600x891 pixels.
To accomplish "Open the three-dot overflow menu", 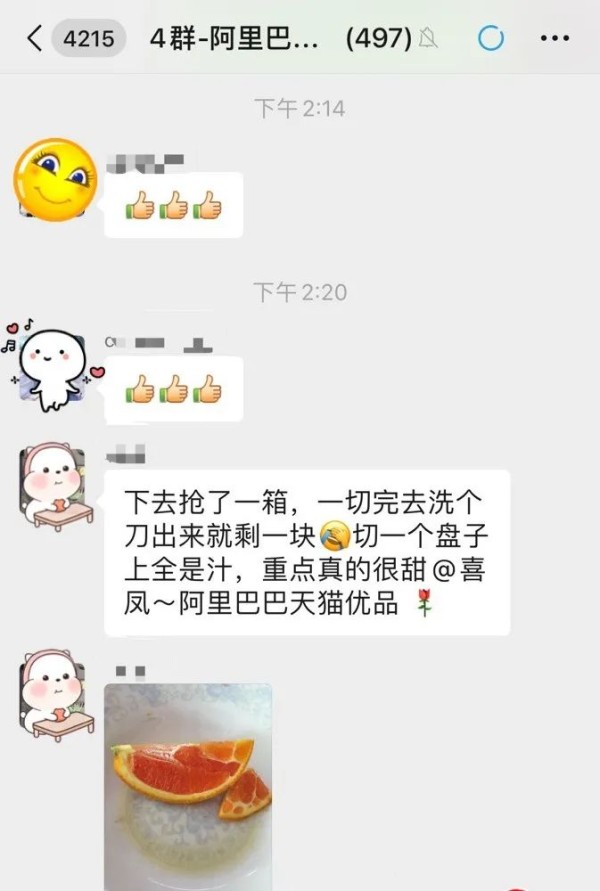I will (x=554, y=39).
